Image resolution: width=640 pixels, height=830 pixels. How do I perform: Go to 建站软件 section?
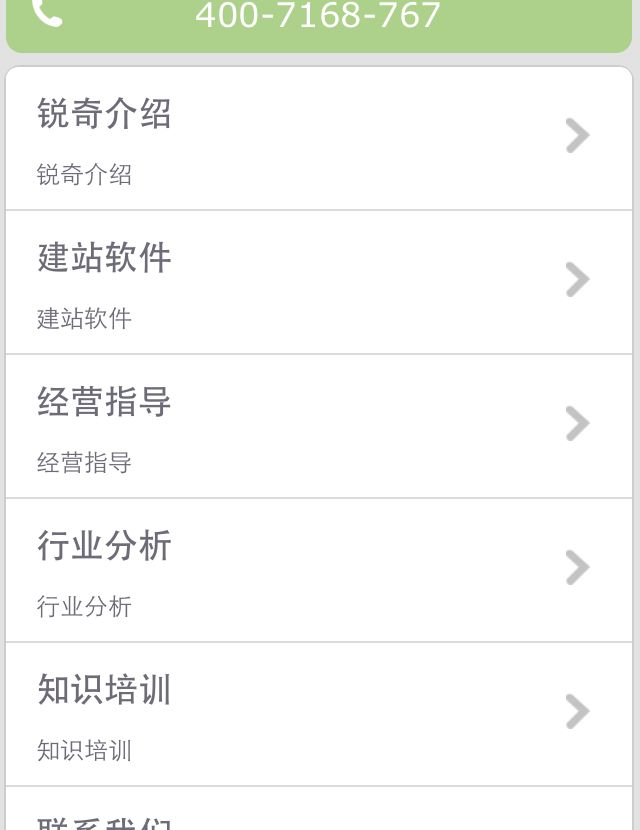click(x=319, y=282)
